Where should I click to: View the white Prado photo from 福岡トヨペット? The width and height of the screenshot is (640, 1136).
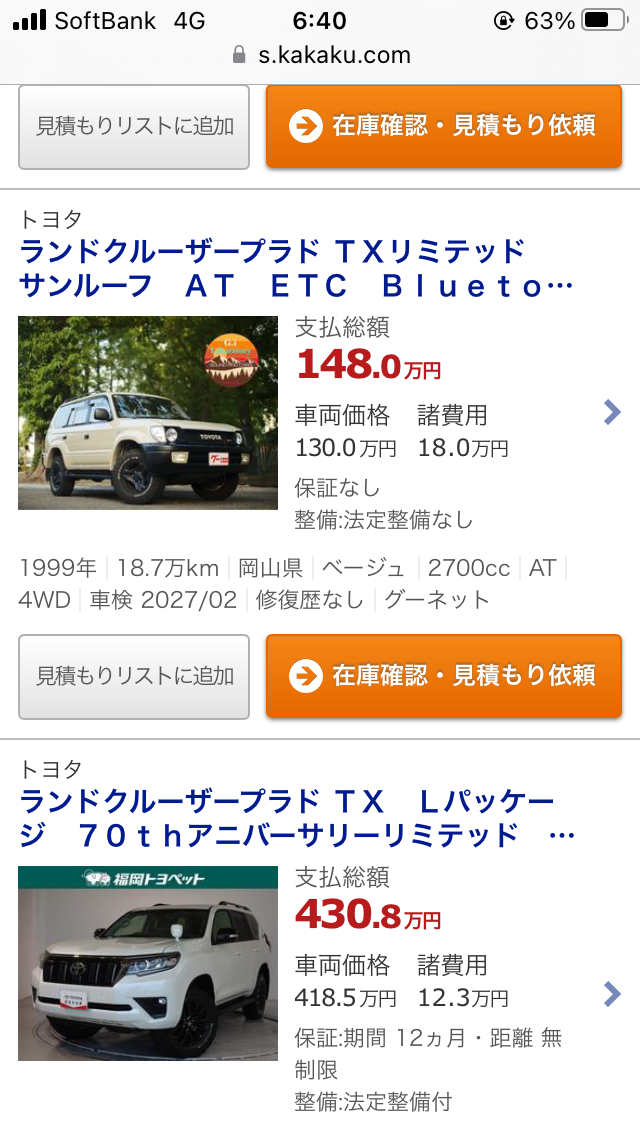pyautogui.click(x=148, y=963)
